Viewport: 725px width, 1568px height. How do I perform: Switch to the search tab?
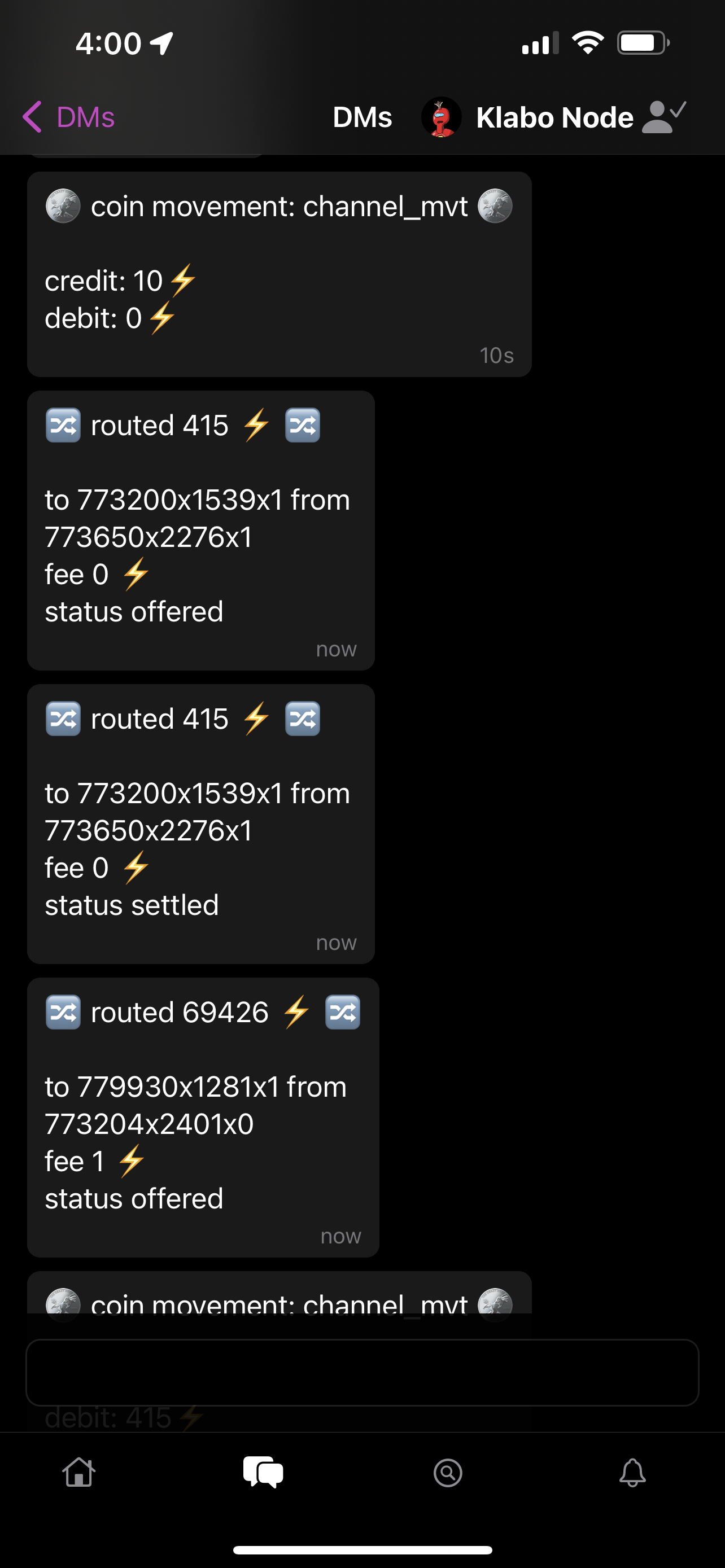click(x=448, y=1473)
